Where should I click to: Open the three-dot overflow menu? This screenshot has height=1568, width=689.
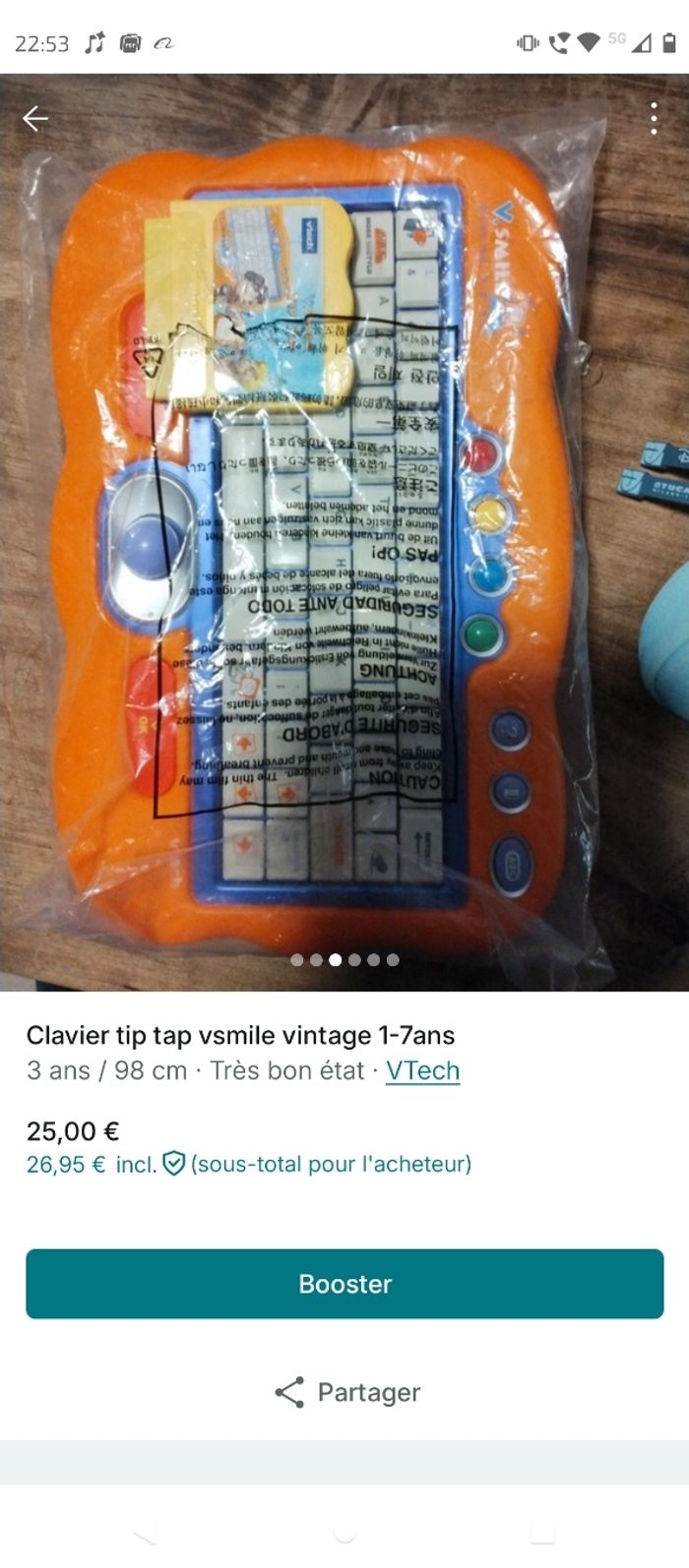pyautogui.click(x=654, y=119)
